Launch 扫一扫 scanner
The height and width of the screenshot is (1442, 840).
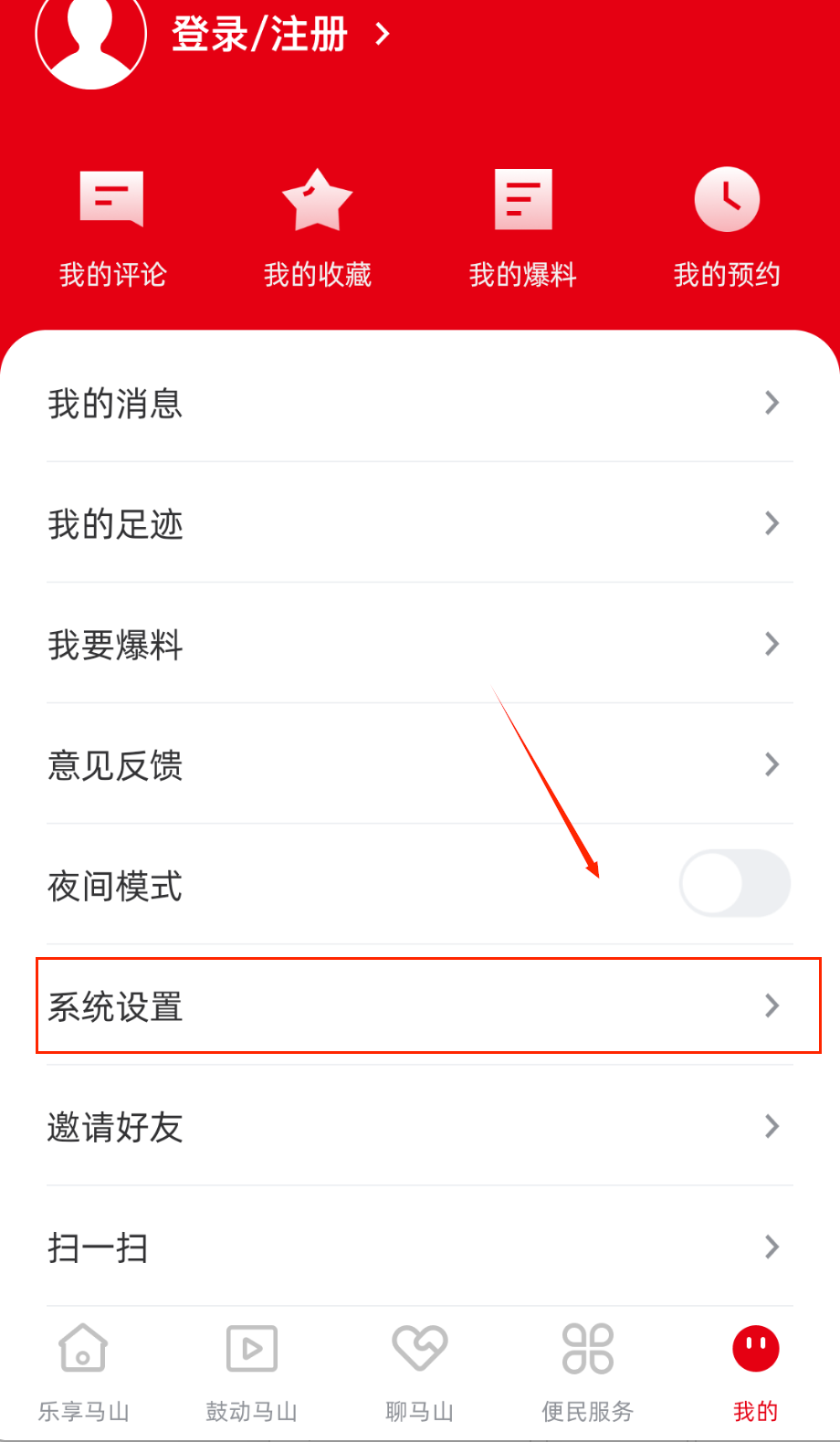pyautogui.click(x=420, y=1247)
